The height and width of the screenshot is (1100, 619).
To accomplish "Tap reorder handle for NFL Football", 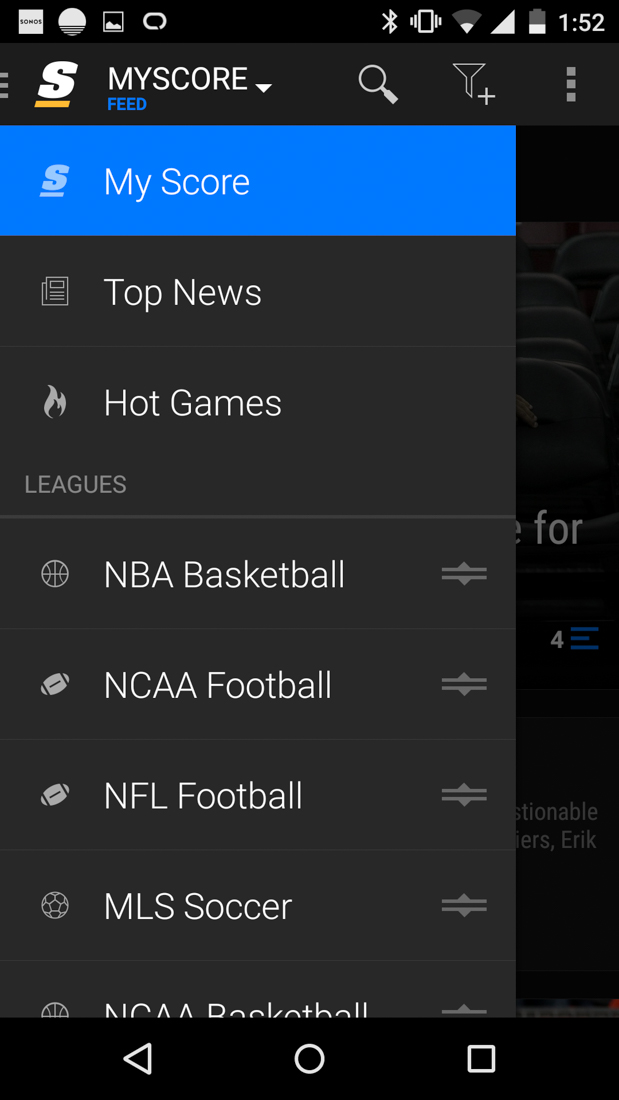I will tap(464, 796).
